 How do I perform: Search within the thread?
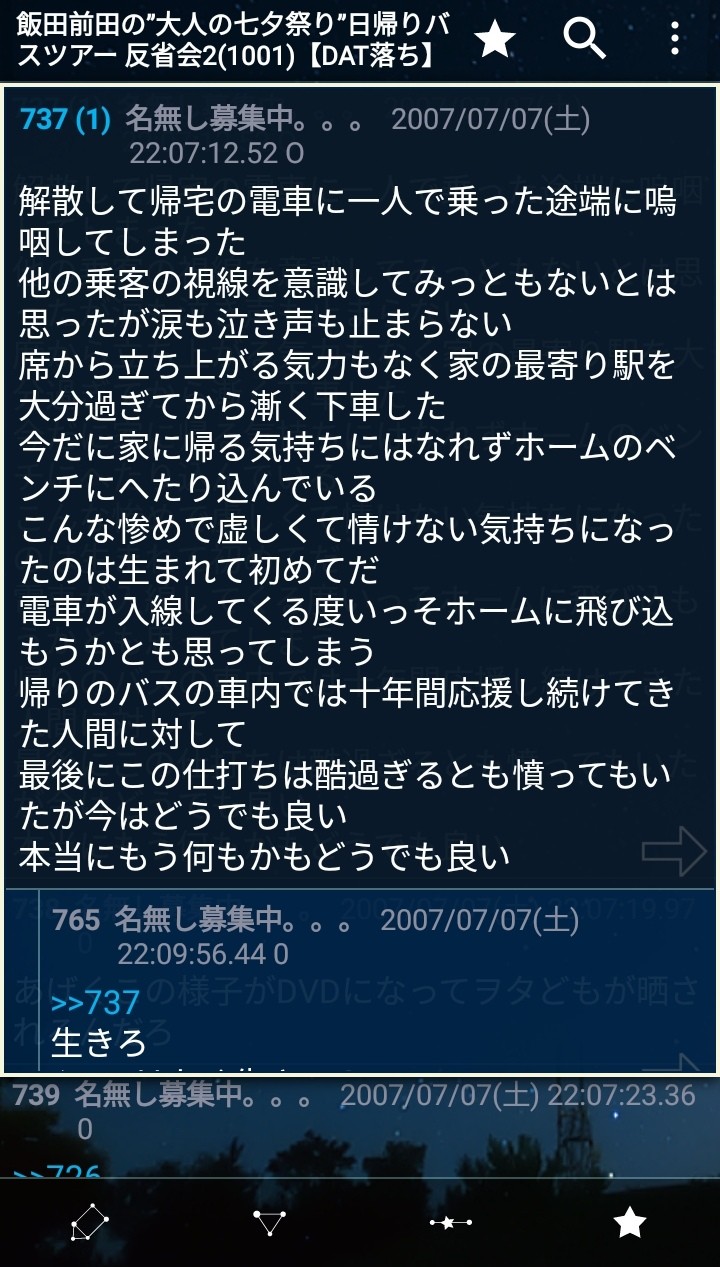(x=584, y=40)
